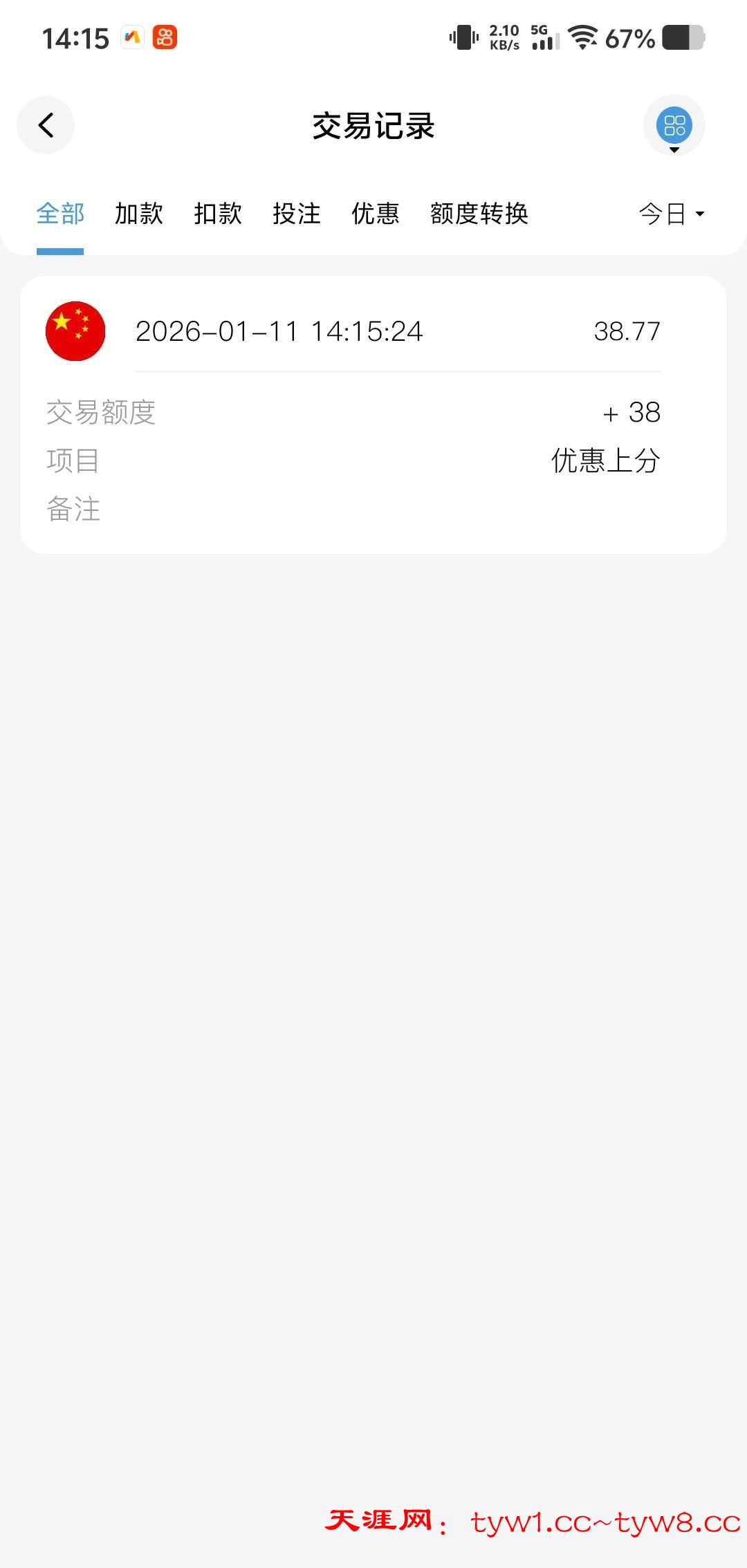The height and width of the screenshot is (1568, 747).
Task: Switch to the 全部 tab
Action: pyautogui.click(x=60, y=214)
